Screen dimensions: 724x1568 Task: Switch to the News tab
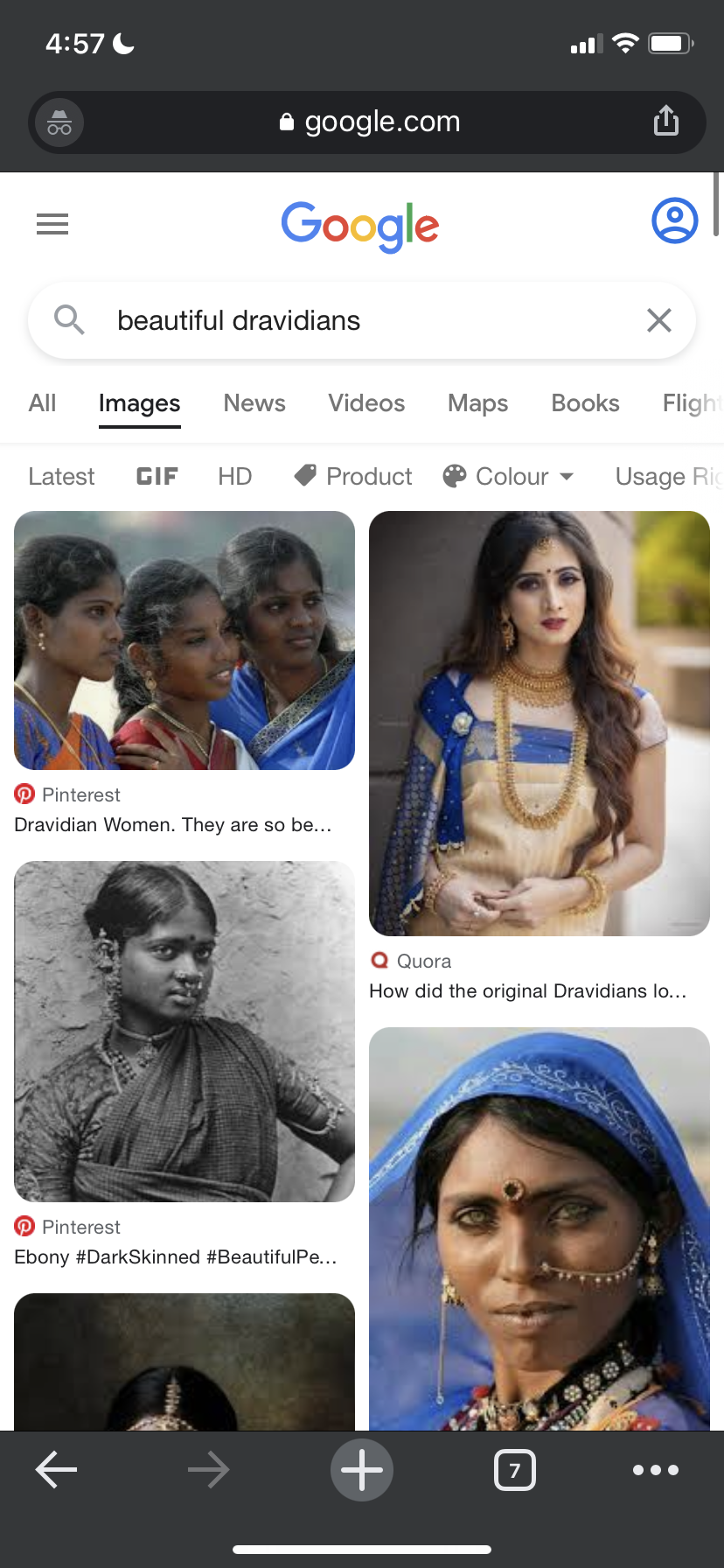254,402
